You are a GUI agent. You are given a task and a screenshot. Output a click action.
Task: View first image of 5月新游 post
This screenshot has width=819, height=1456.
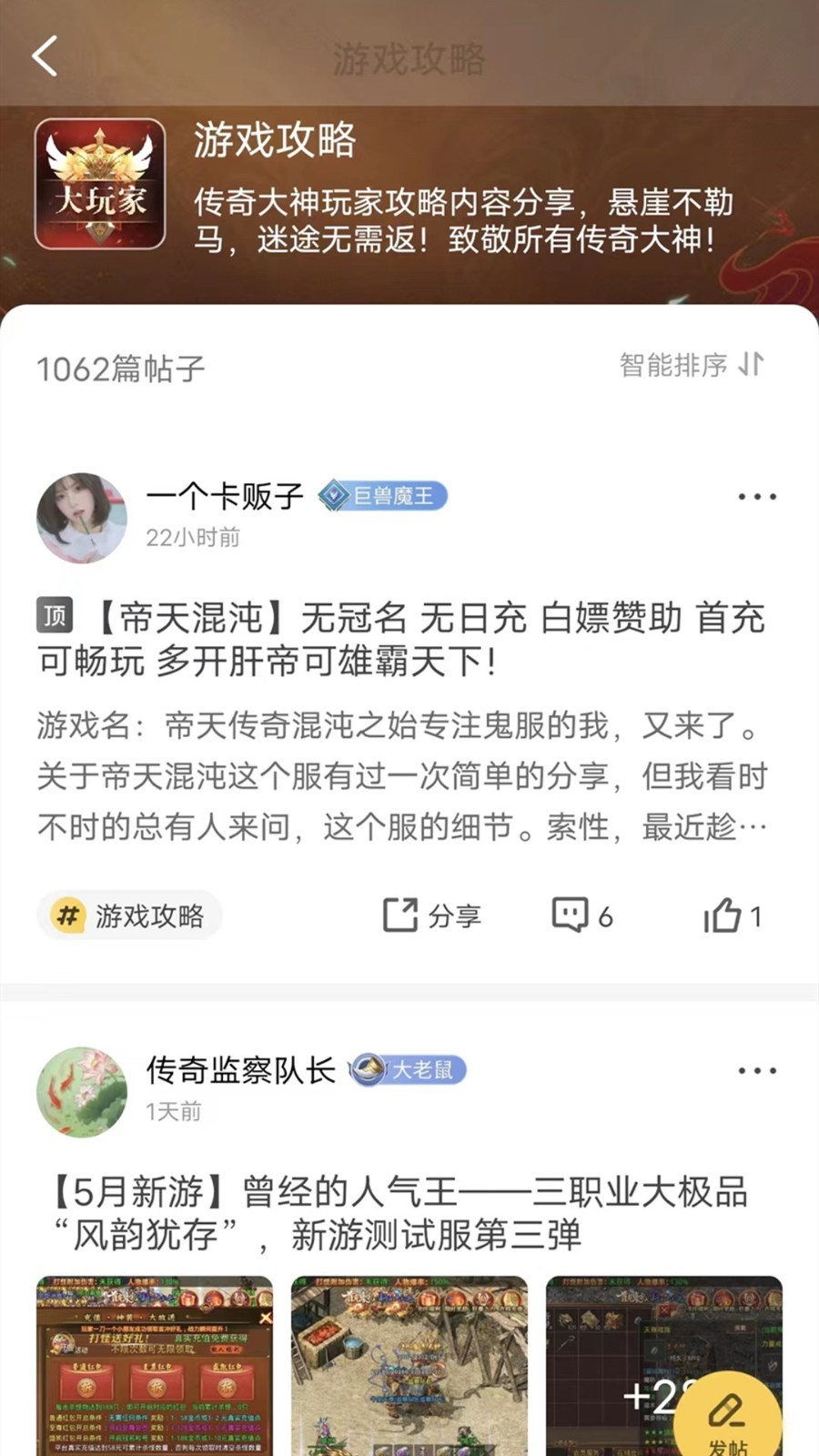pyautogui.click(x=155, y=1365)
